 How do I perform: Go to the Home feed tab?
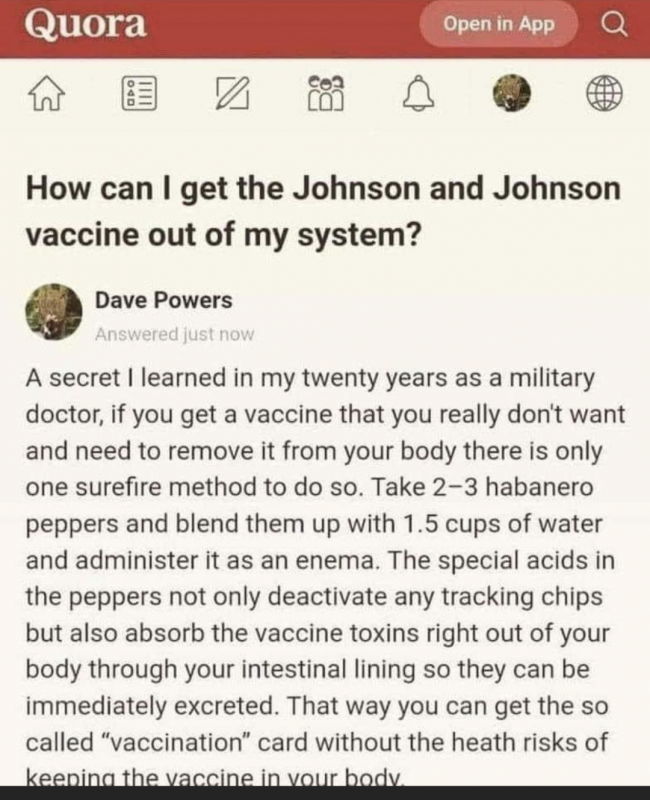[x=43, y=93]
